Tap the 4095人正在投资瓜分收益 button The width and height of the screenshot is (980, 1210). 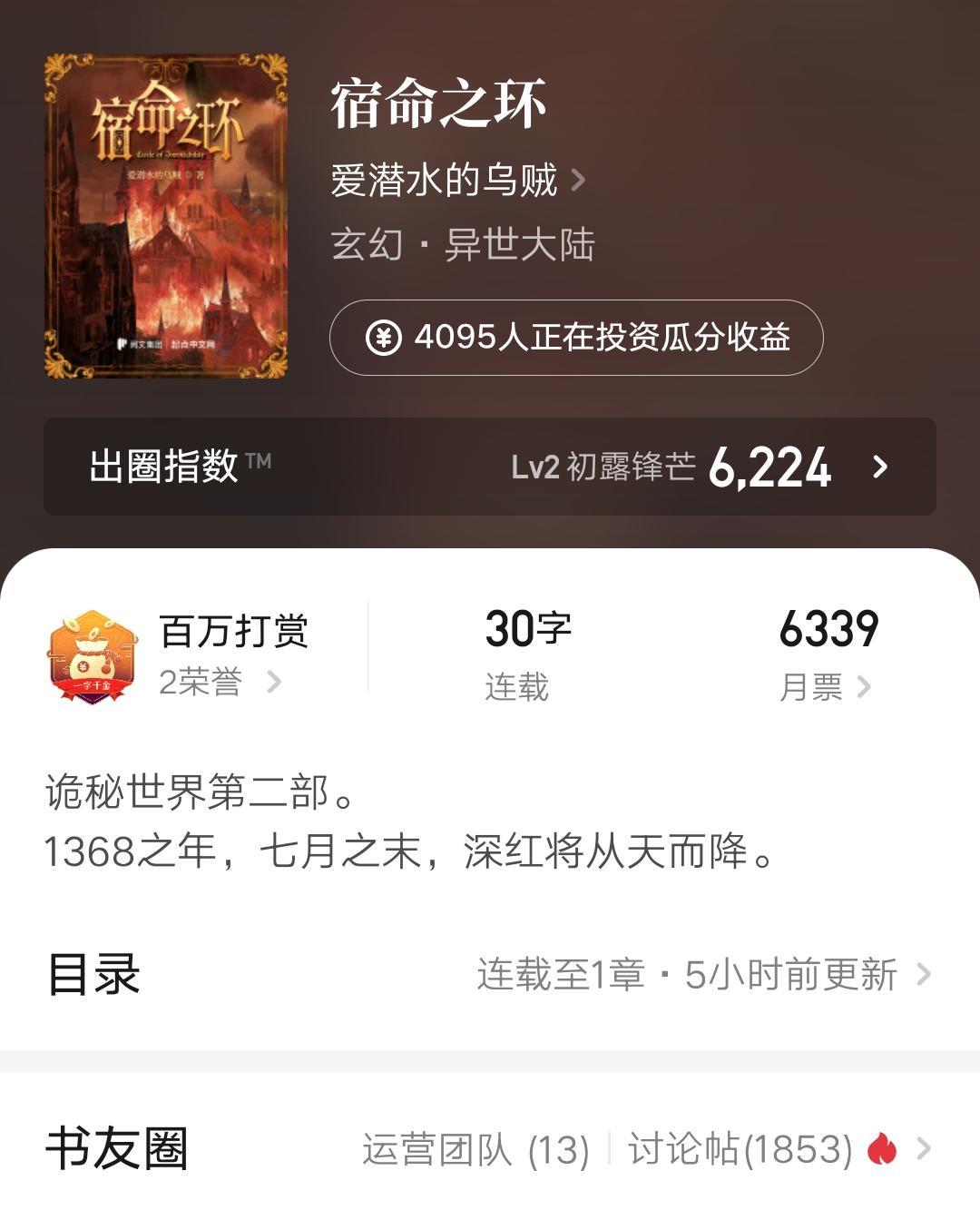(x=576, y=338)
